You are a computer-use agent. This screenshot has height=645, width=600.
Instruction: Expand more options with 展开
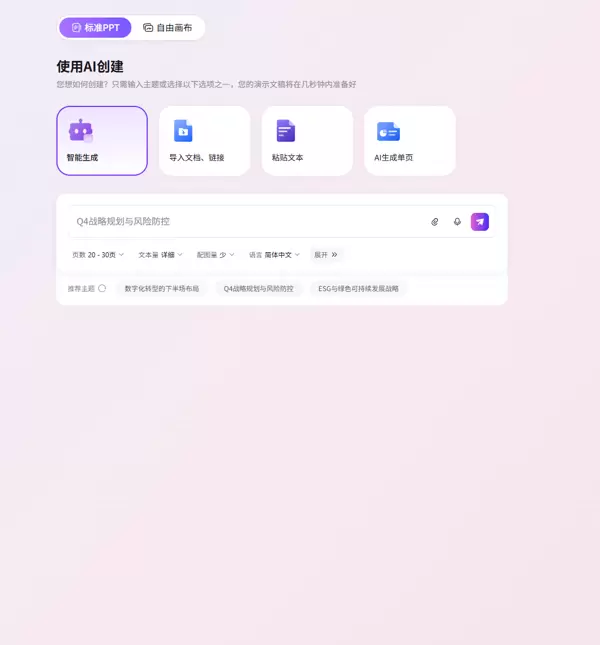[326, 255]
